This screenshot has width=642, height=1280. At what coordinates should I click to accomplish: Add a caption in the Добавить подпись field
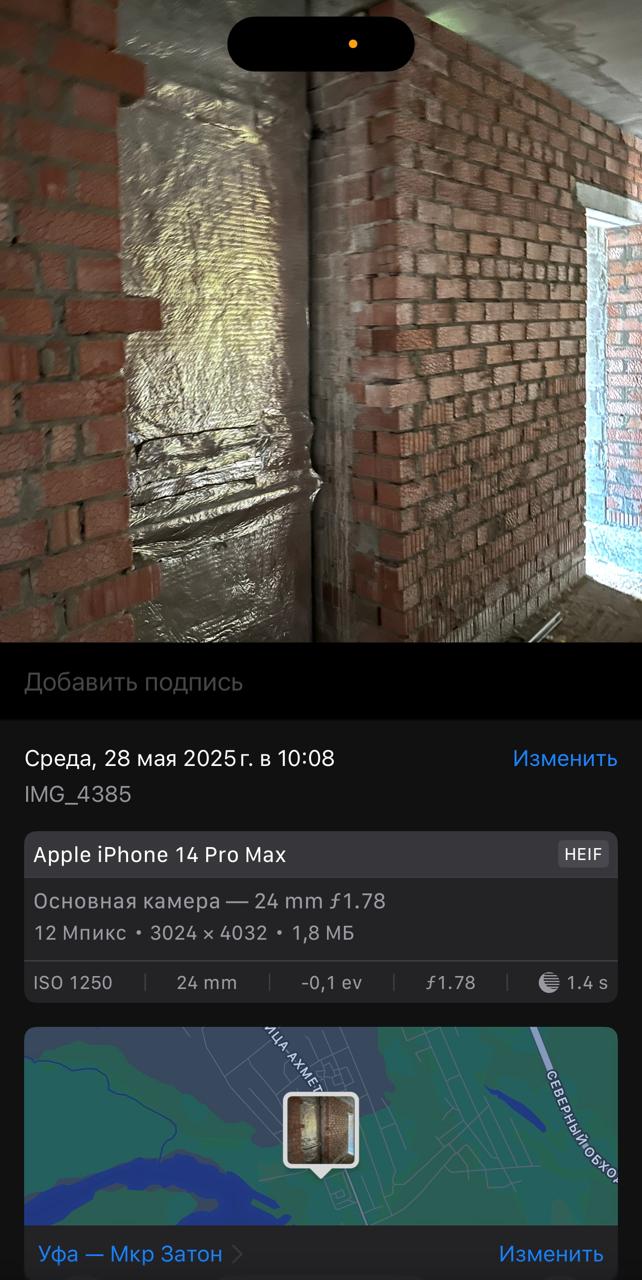(x=321, y=682)
